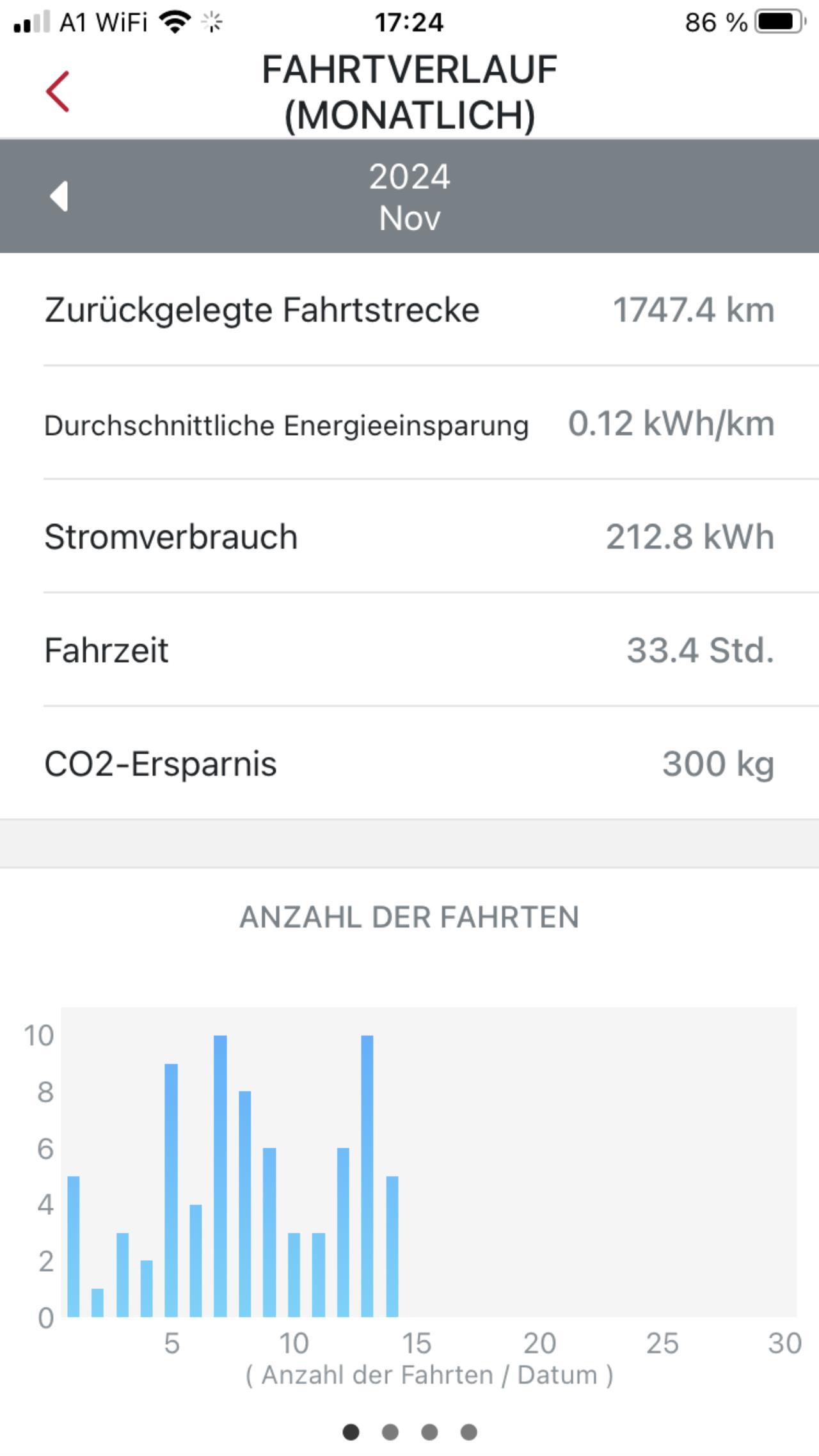Select the second chart page indicator dot
Screen dimensions: 819x1456
390,1432
